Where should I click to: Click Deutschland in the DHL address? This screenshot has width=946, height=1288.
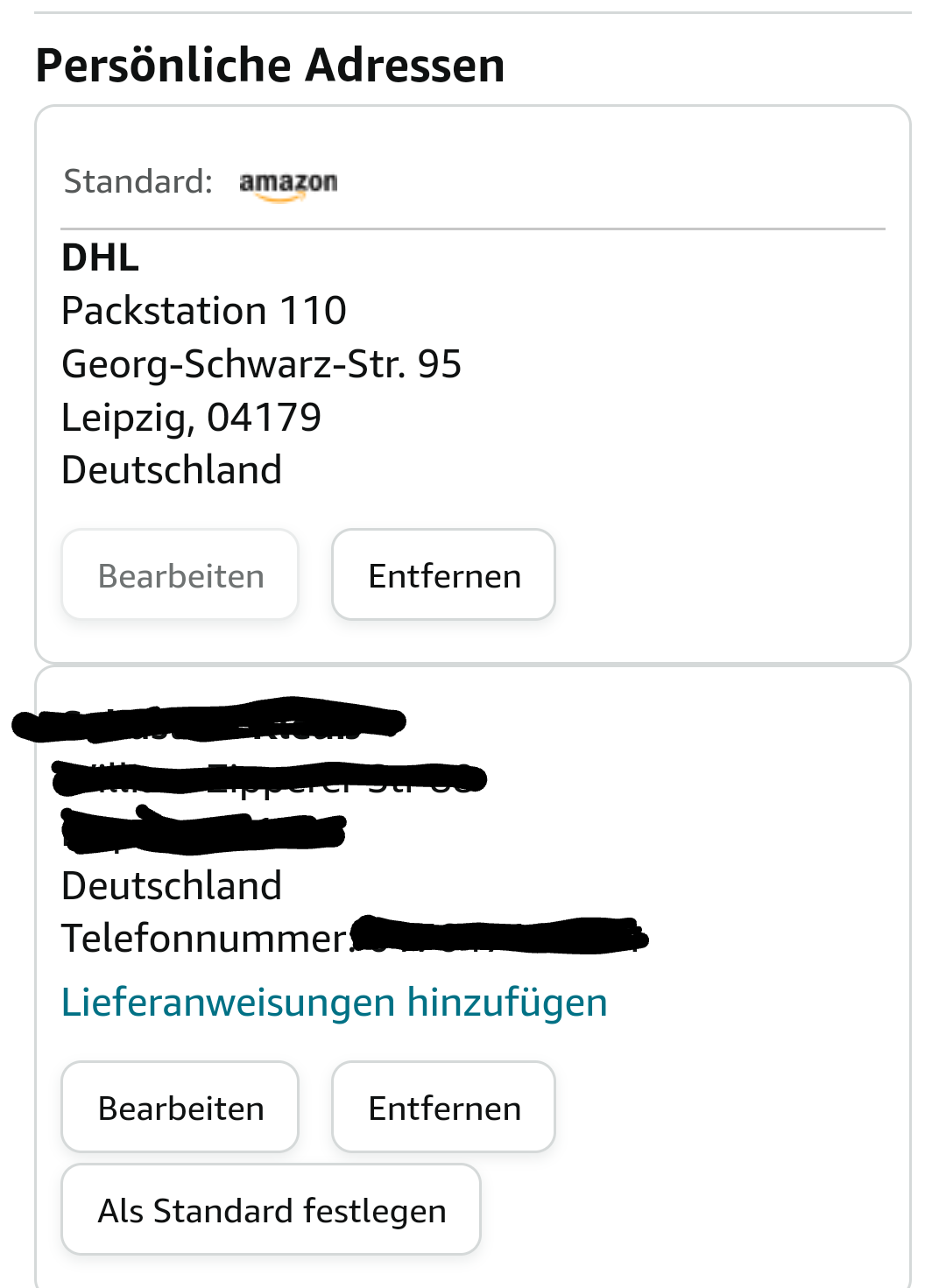pyautogui.click(x=171, y=470)
